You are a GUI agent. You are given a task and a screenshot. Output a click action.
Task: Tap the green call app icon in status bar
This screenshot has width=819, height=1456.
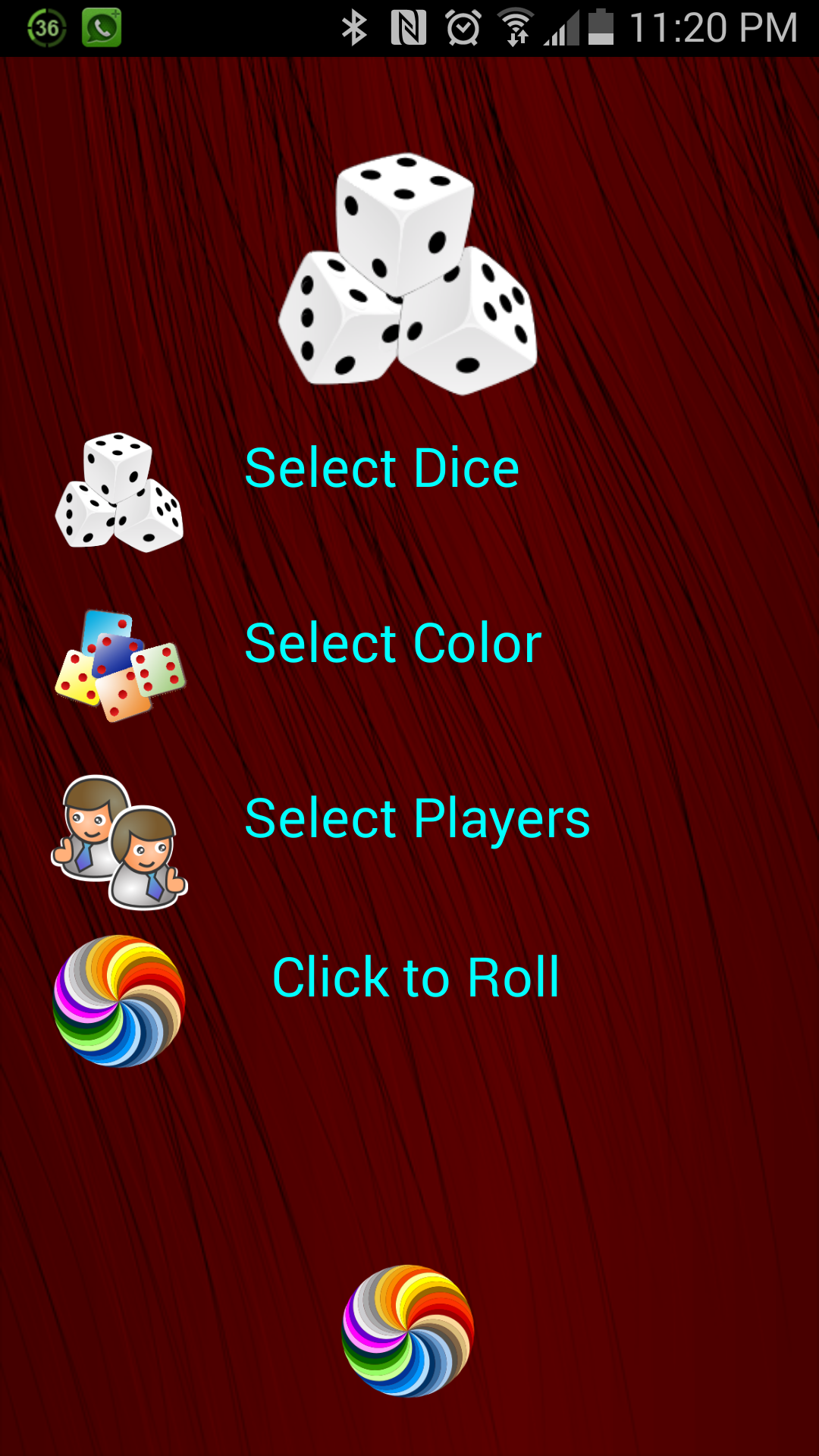99,26
